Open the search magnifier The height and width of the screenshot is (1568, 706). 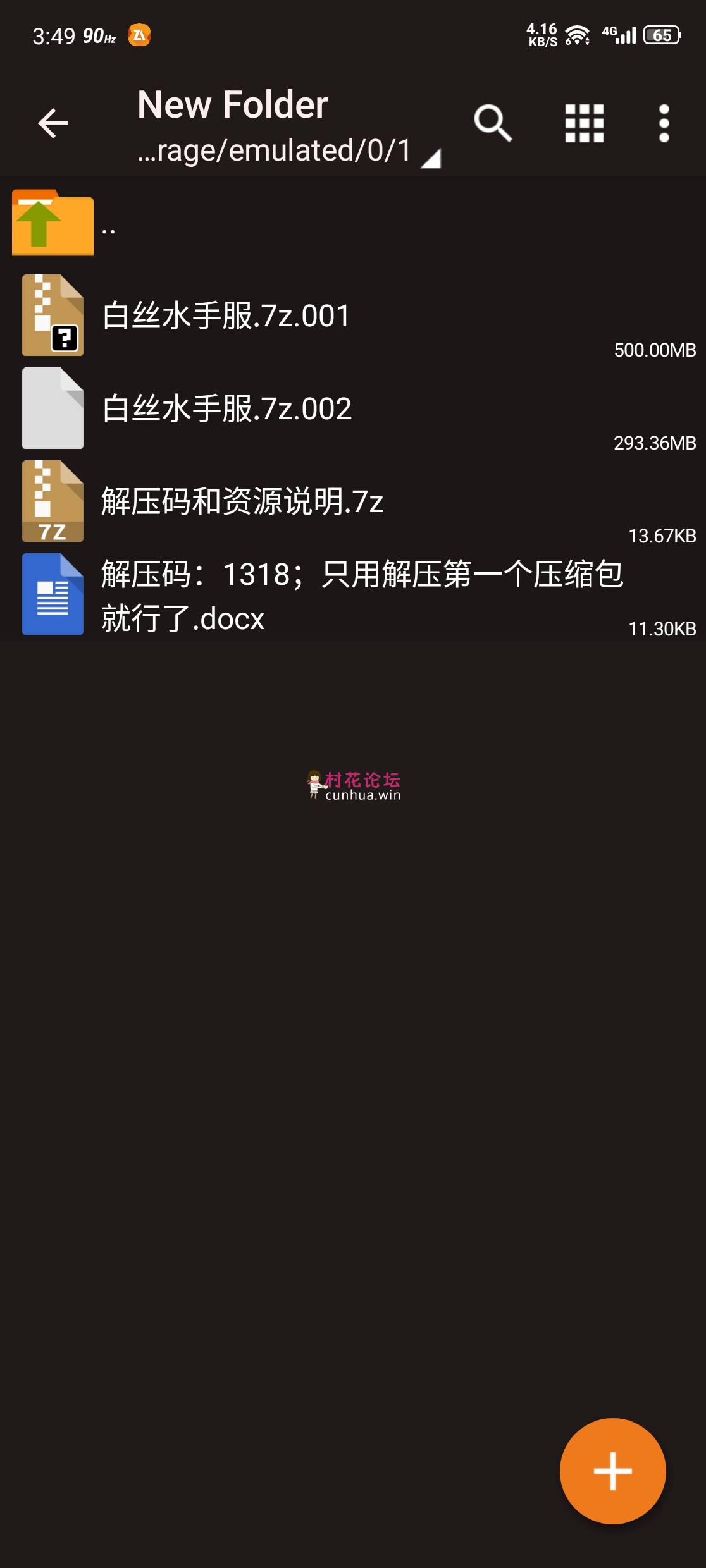click(493, 123)
